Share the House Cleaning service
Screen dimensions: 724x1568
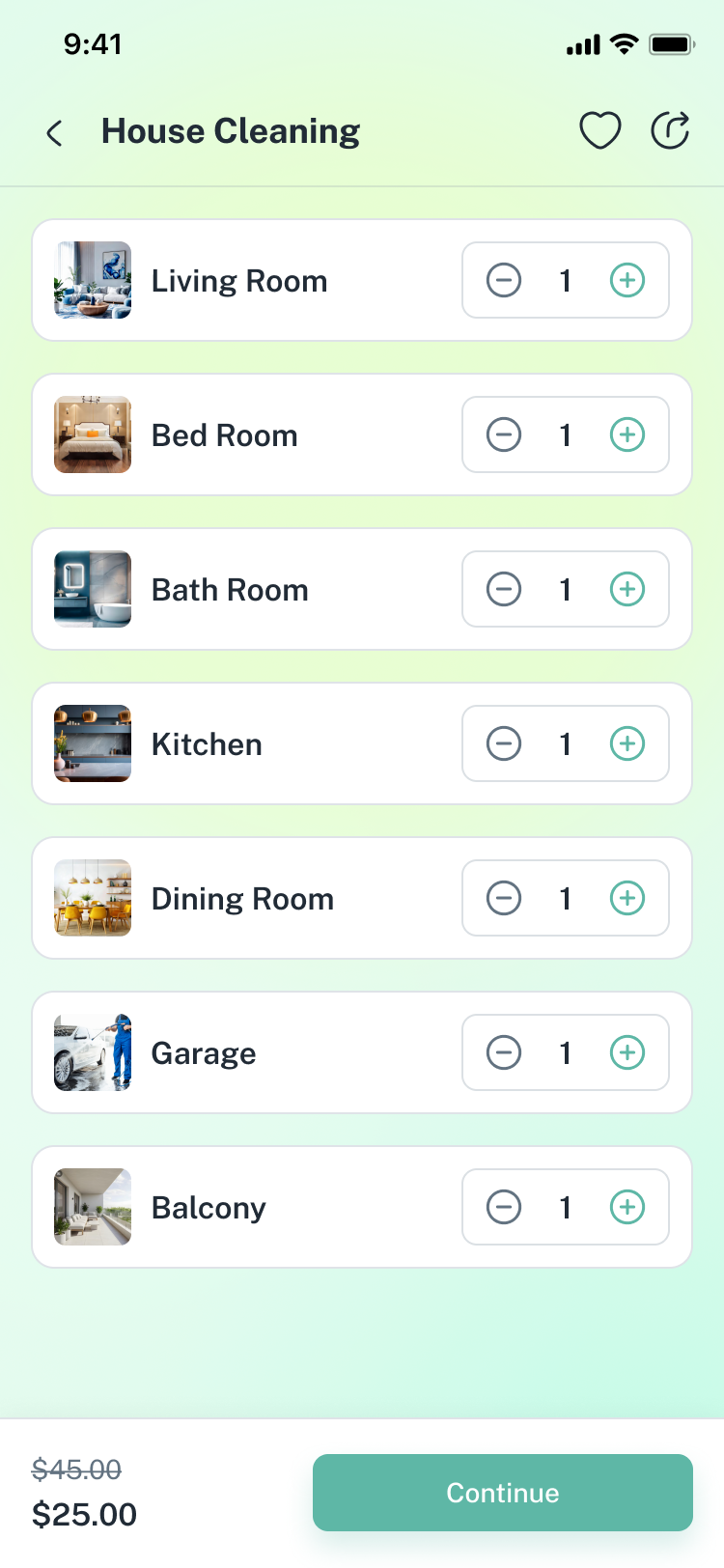point(670,130)
